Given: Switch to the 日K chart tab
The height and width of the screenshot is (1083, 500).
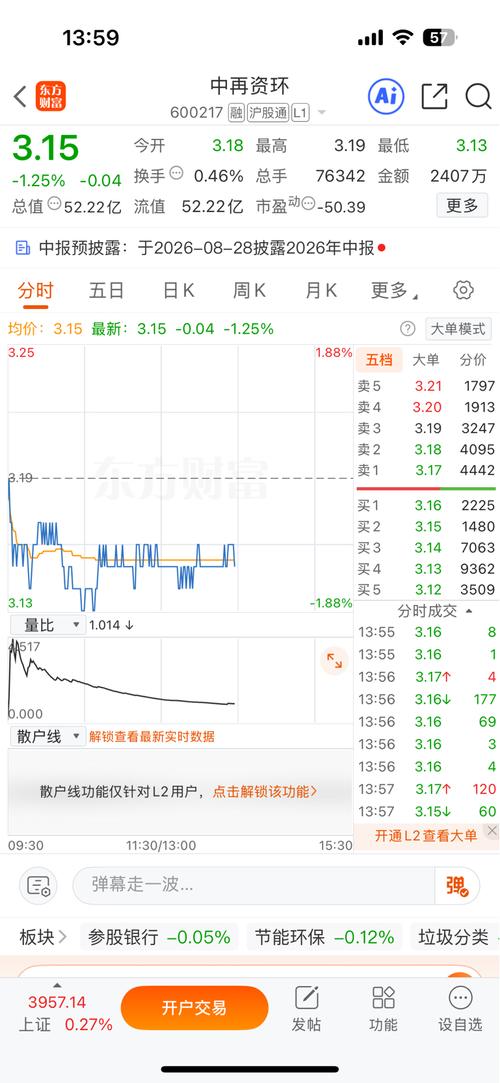Looking at the screenshot, I should click(178, 291).
